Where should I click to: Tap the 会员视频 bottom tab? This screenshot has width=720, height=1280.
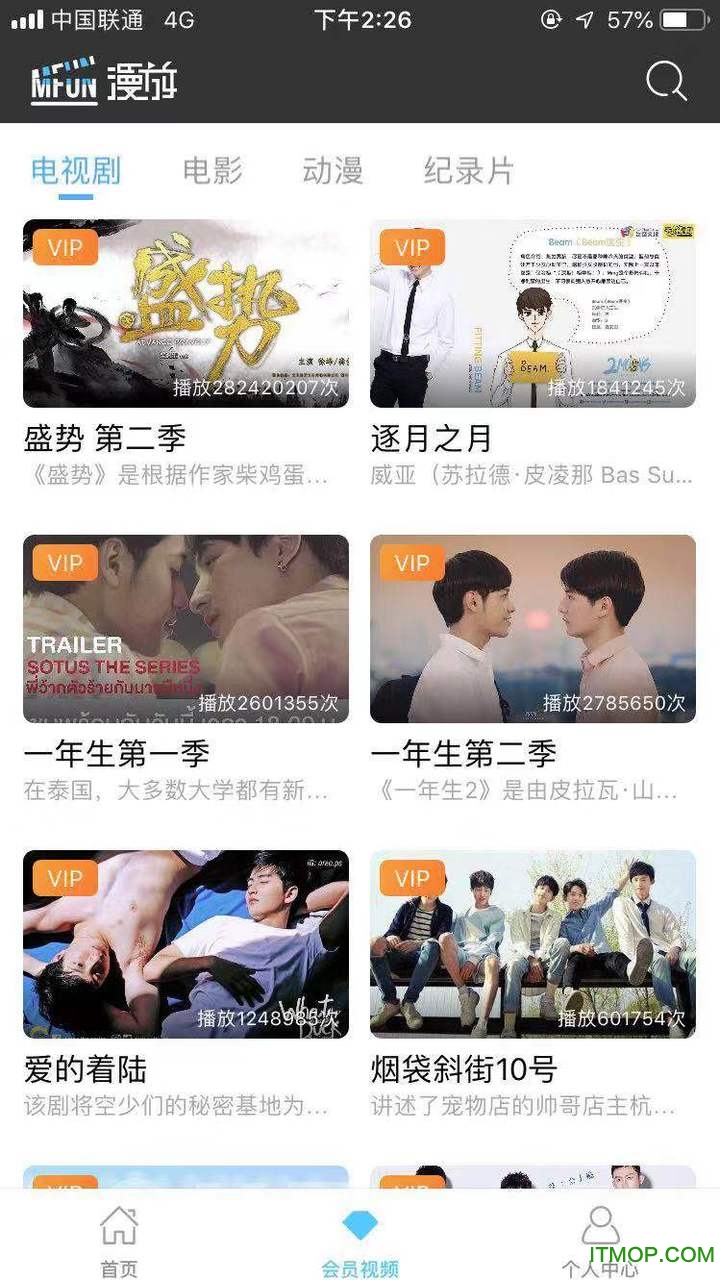(360, 1241)
